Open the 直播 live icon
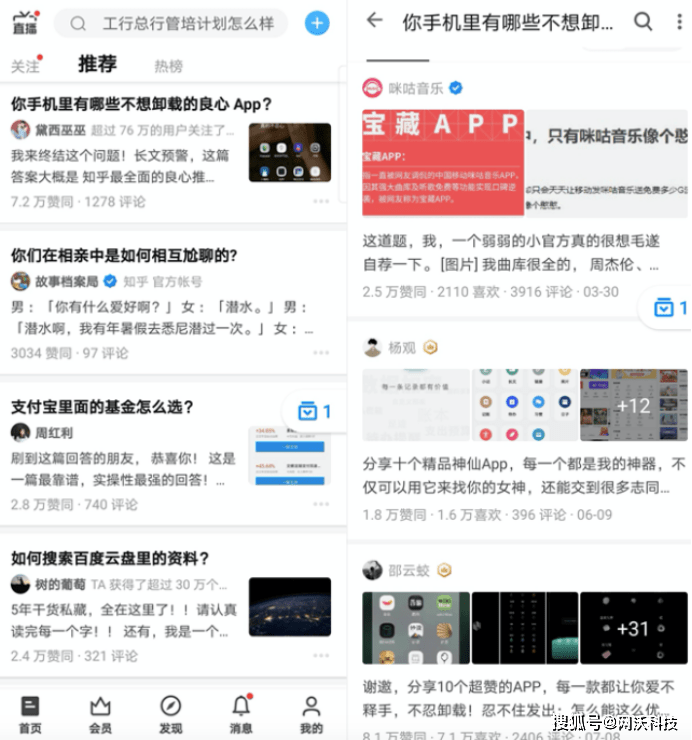This screenshot has height=740, width=692. pos(25,22)
